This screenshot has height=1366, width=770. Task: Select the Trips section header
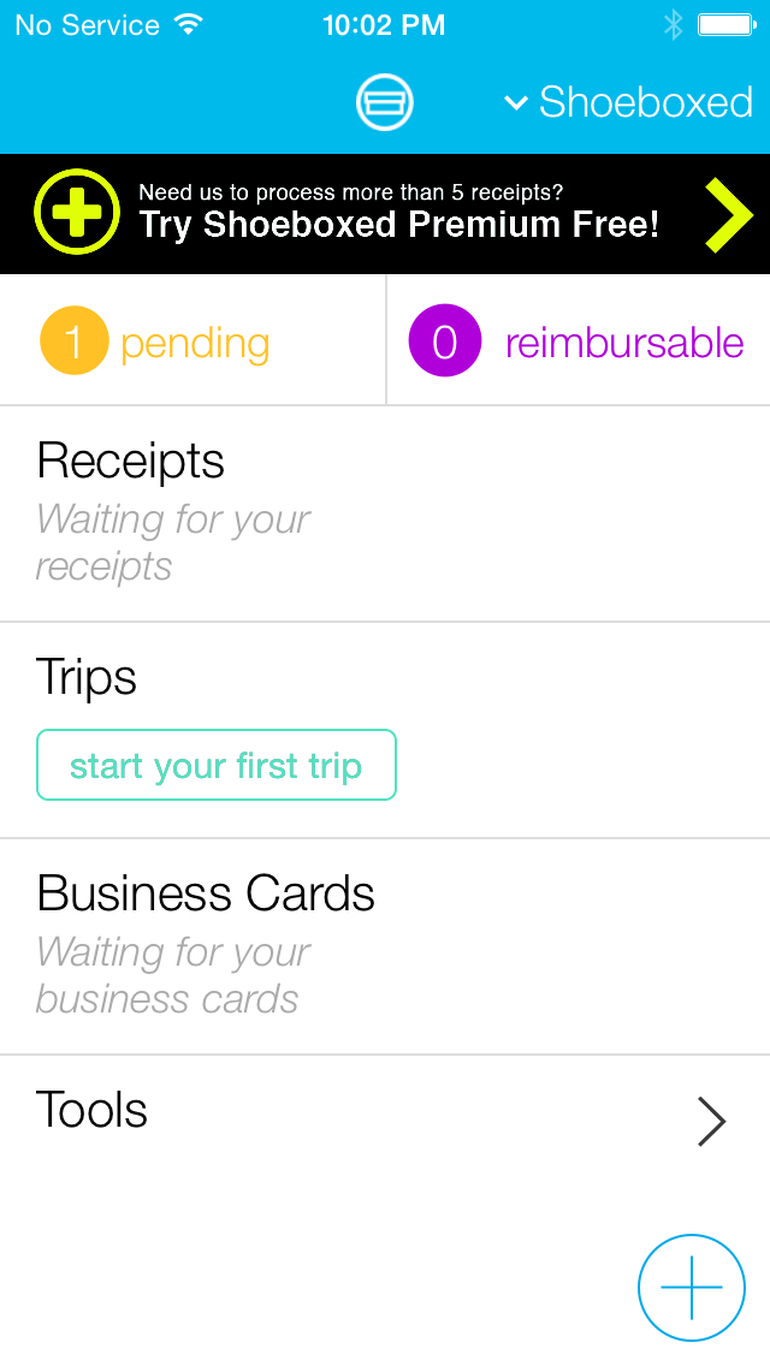coord(87,677)
